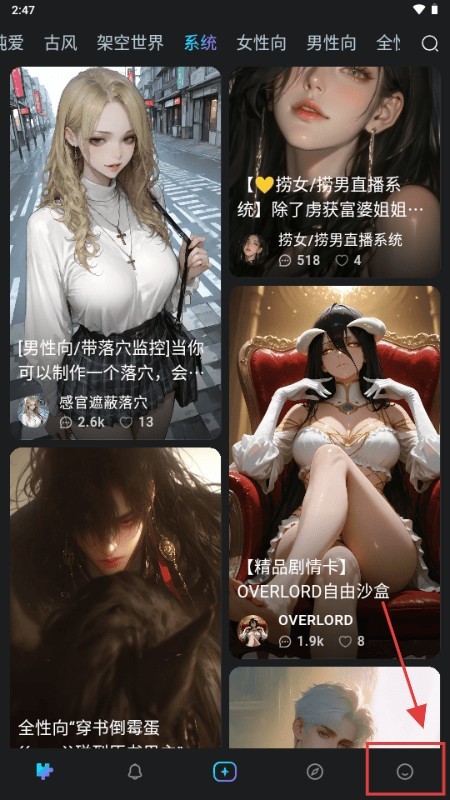Viewport: 450px width, 800px height.
Task: Open the notifications bell in bottom bar
Action: coord(135,772)
